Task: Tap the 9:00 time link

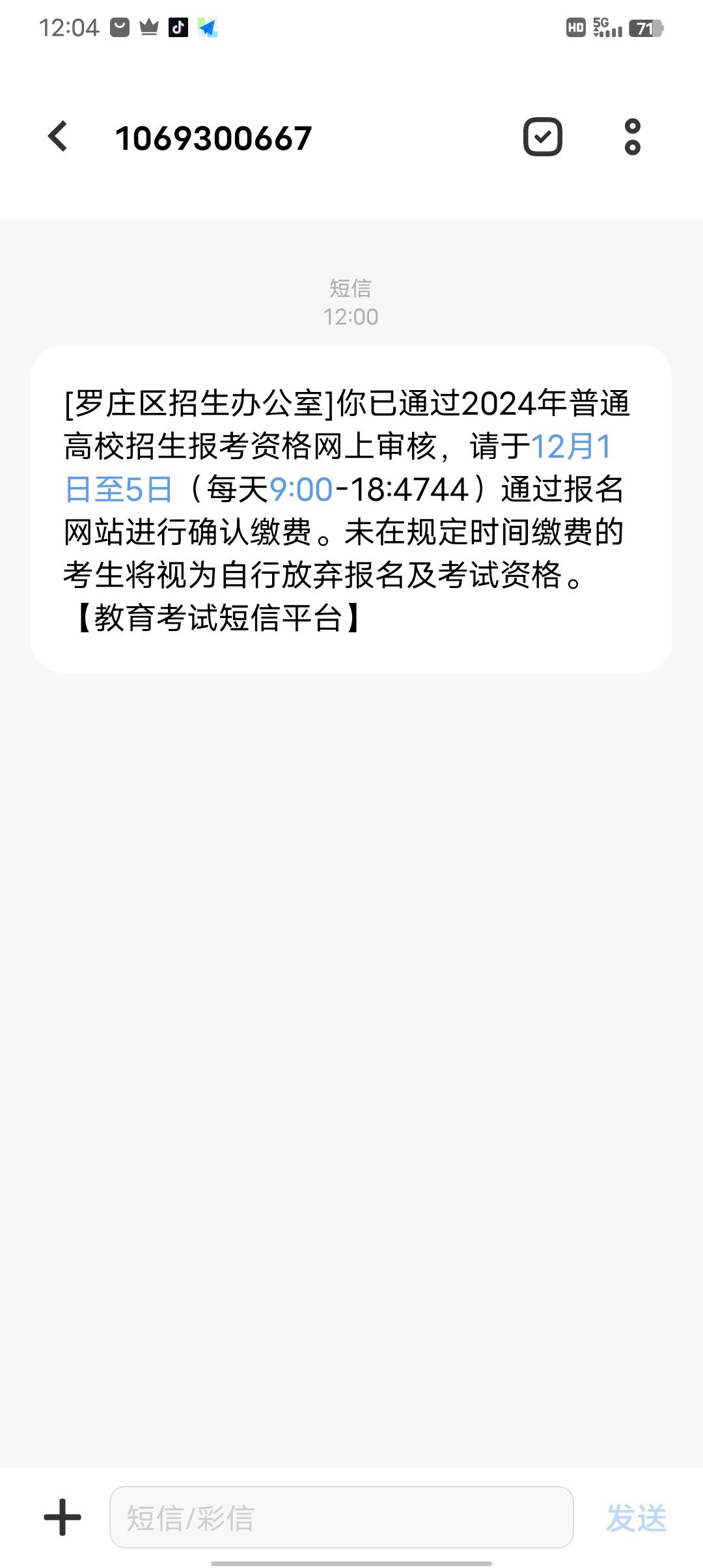Action: coord(301,489)
